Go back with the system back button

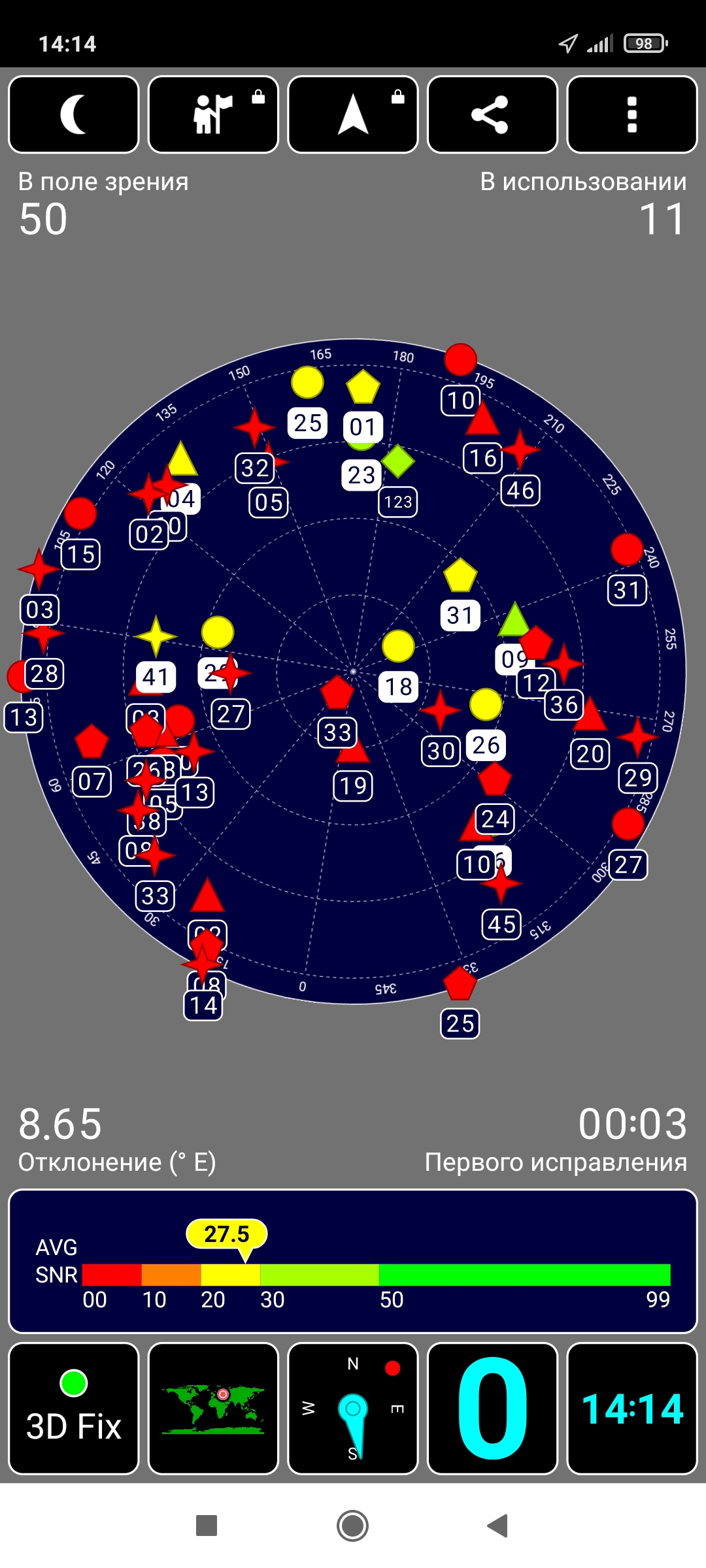click(498, 1526)
